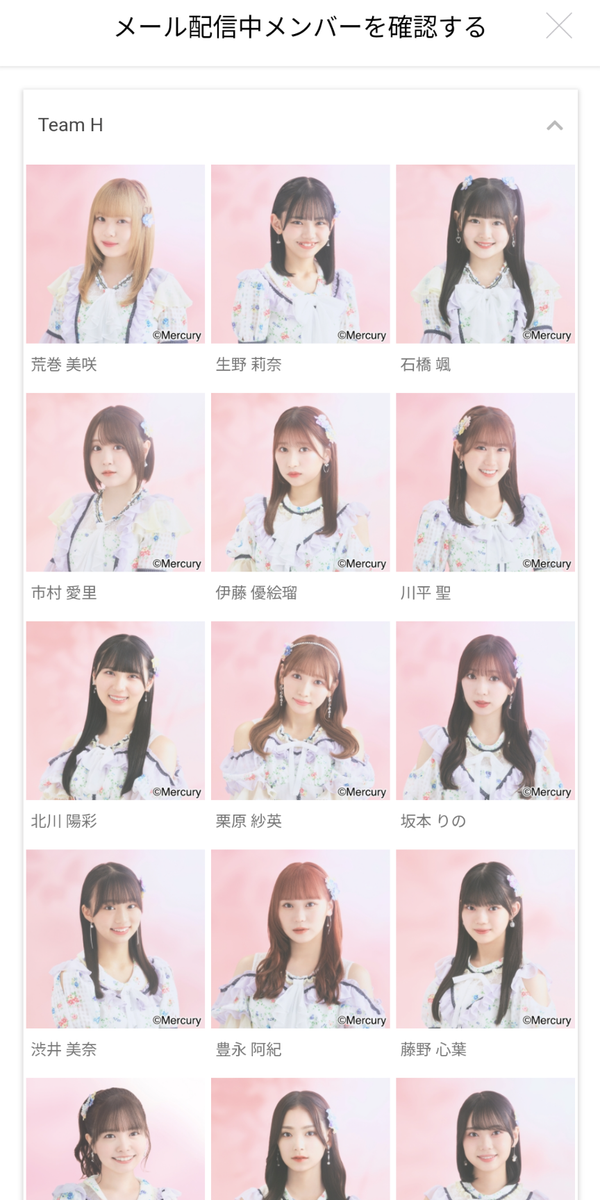Image resolution: width=600 pixels, height=1200 pixels.
Task: Collapse the Team H section
Action: point(554,126)
